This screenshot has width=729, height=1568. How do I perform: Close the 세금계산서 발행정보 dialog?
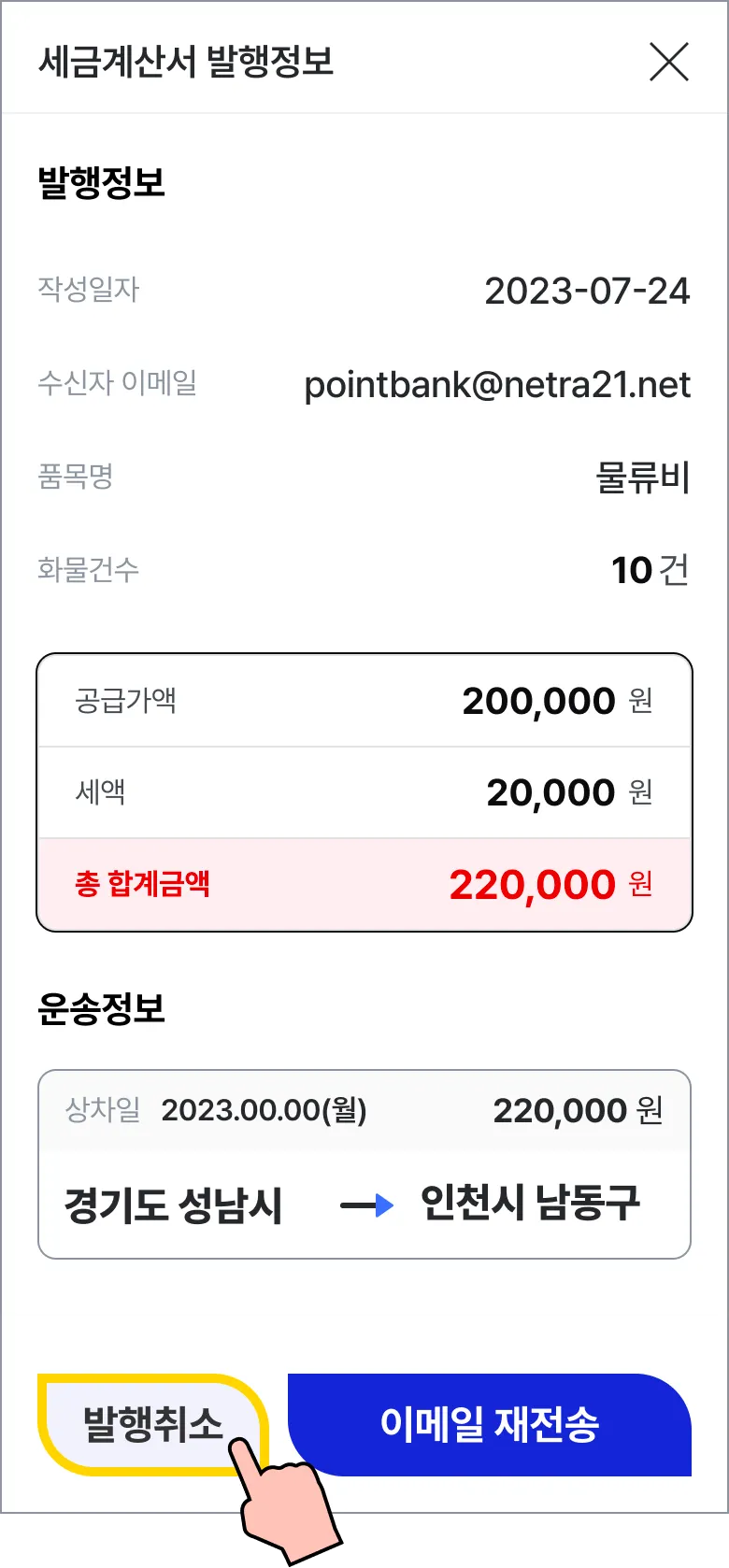(668, 62)
